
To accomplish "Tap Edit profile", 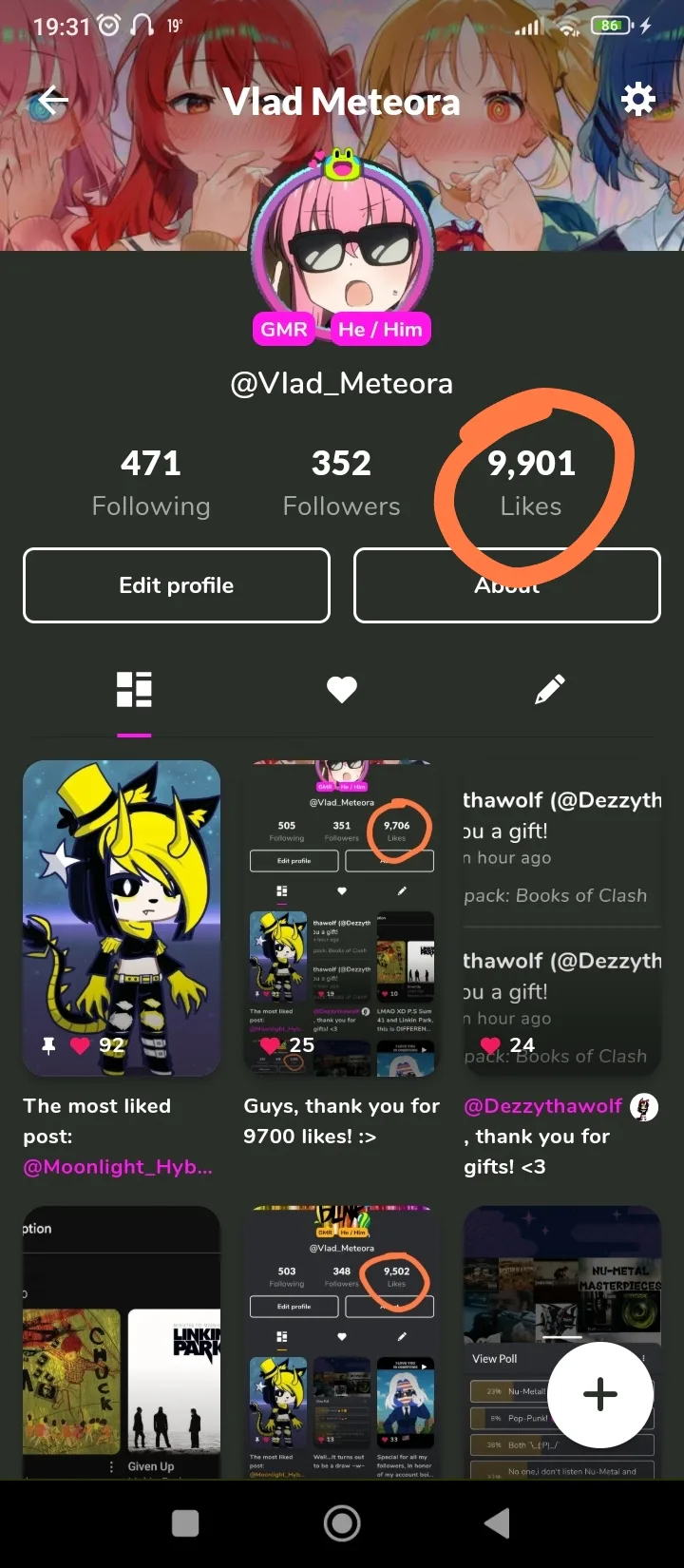I will [x=177, y=585].
